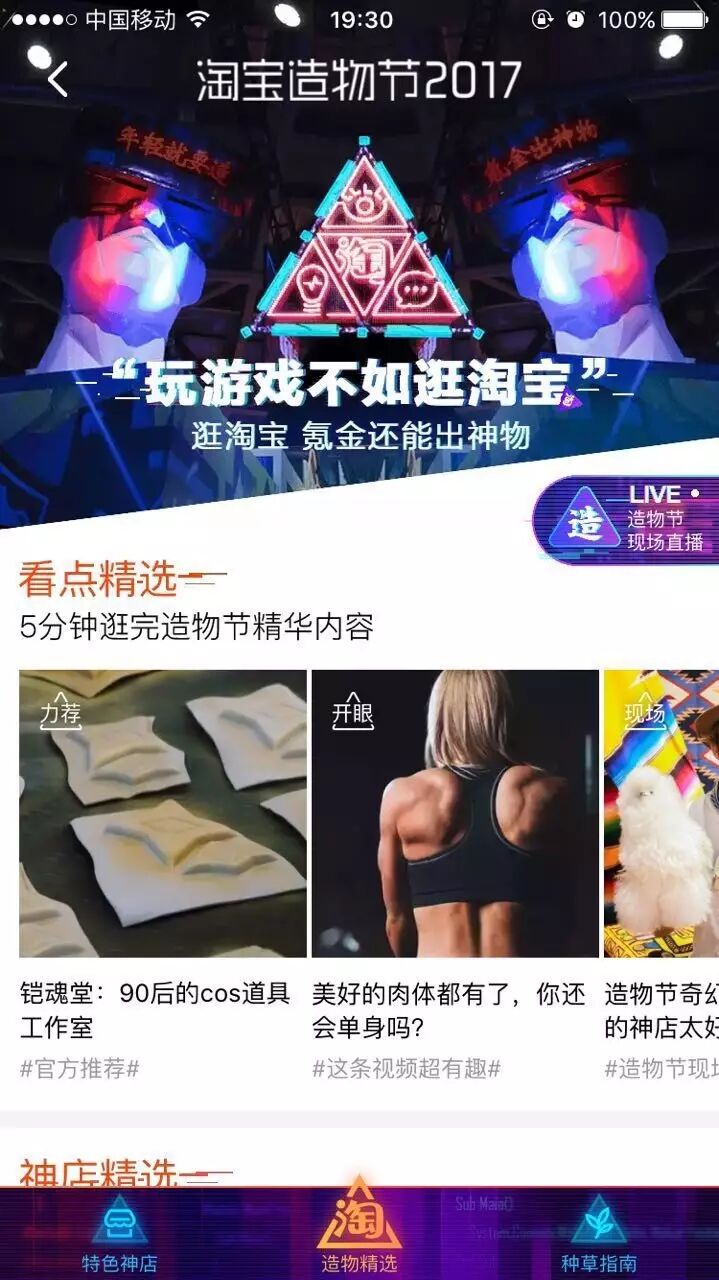This screenshot has height=1280, width=719.
Task: Tap the 玩游戏不如逛淘宝 top banner
Action: pyautogui.click(x=359, y=300)
